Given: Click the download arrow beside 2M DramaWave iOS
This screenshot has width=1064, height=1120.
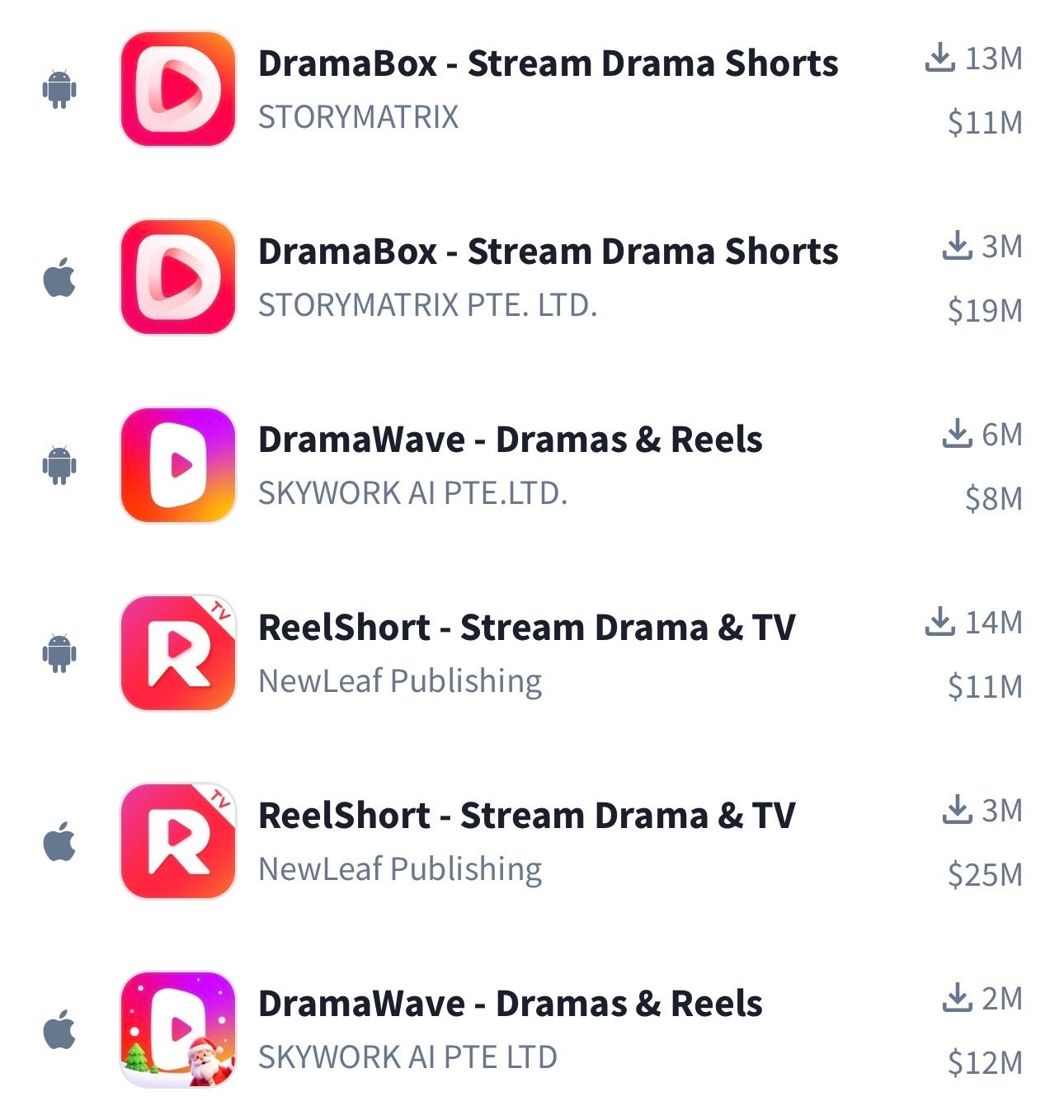Looking at the screenshot, I should (957, 998).
